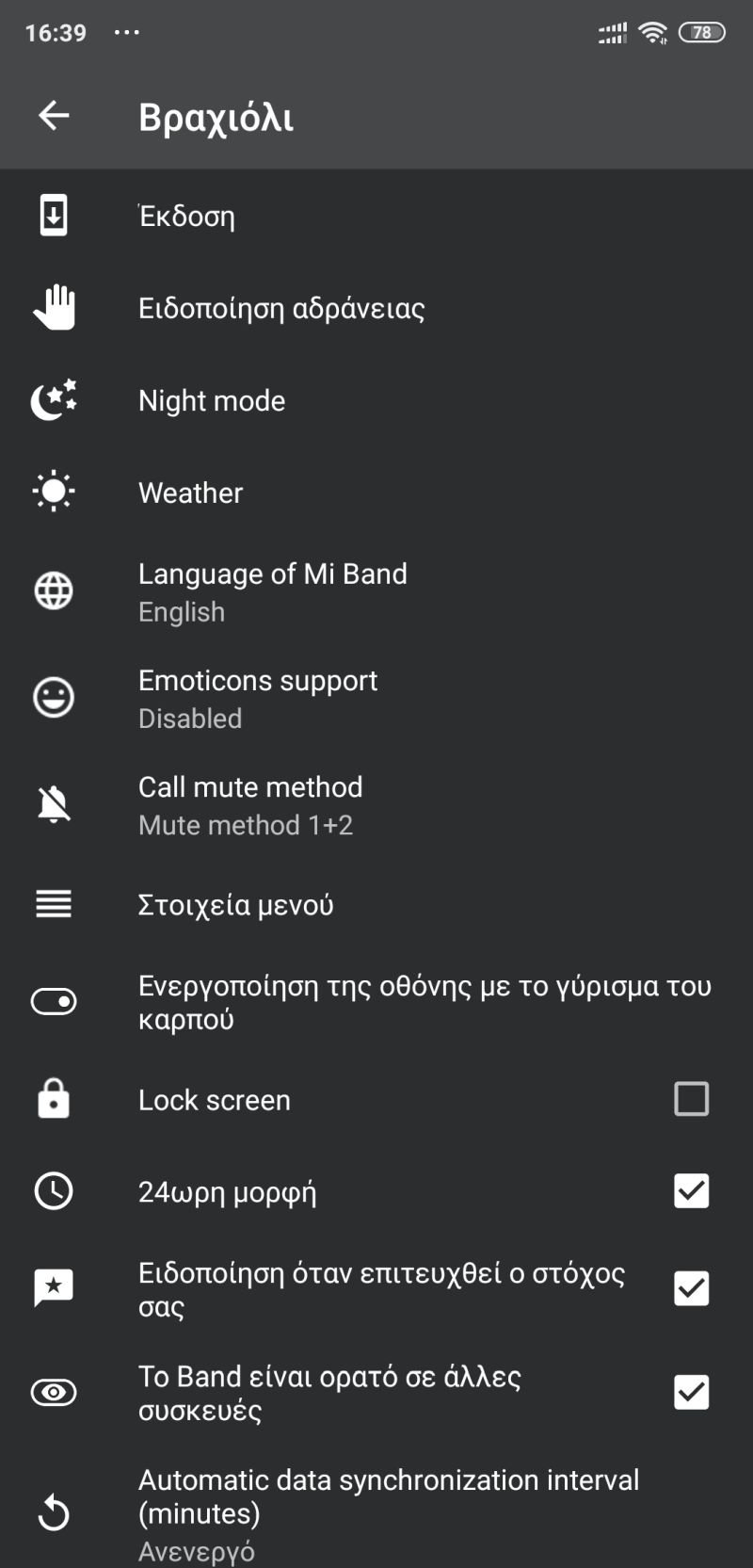Image resolution: width=753 pixels, height=1568 pixels.
Task: Uncheck 24ωρη μορφή
Action: [691, 1191]
